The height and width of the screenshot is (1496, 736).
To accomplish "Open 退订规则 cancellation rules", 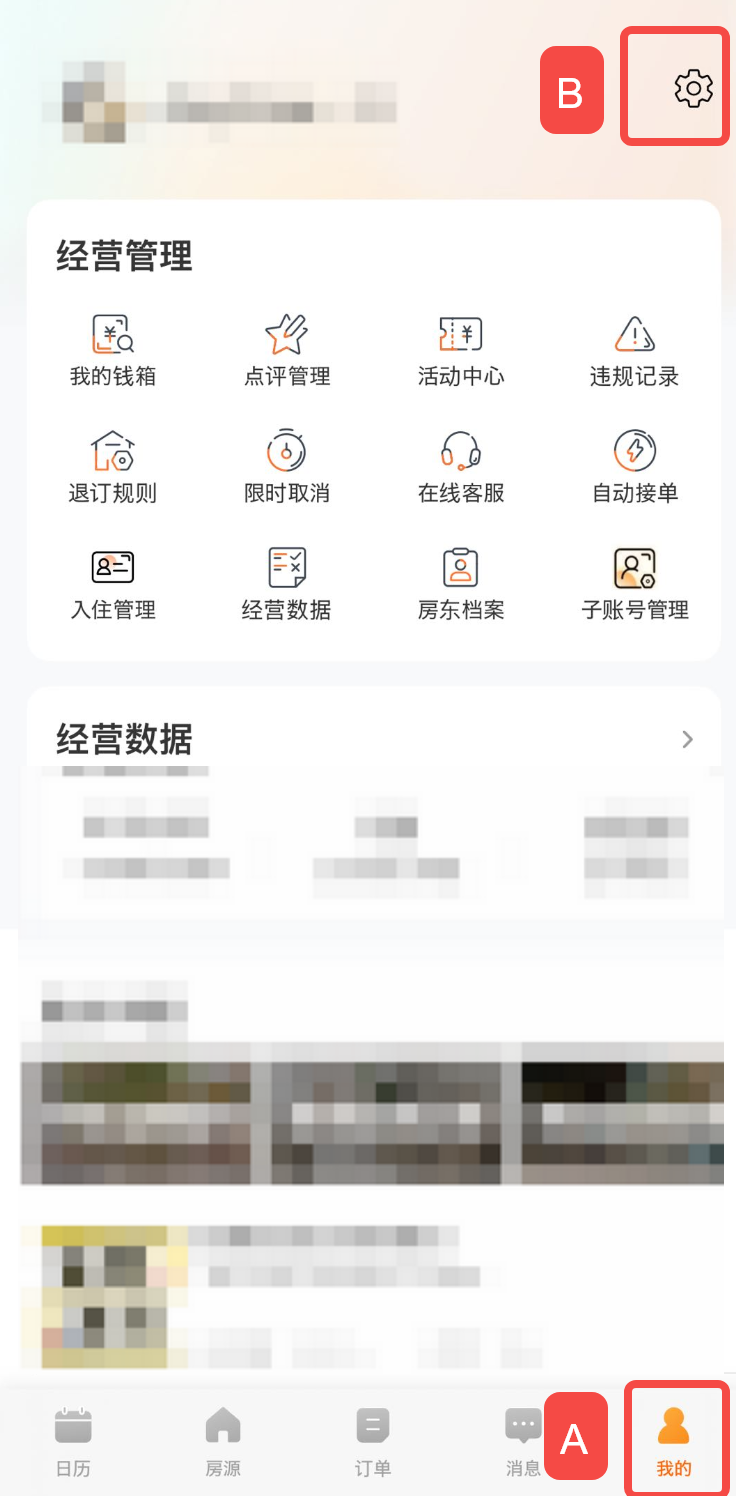I will (x=113, y=467).
